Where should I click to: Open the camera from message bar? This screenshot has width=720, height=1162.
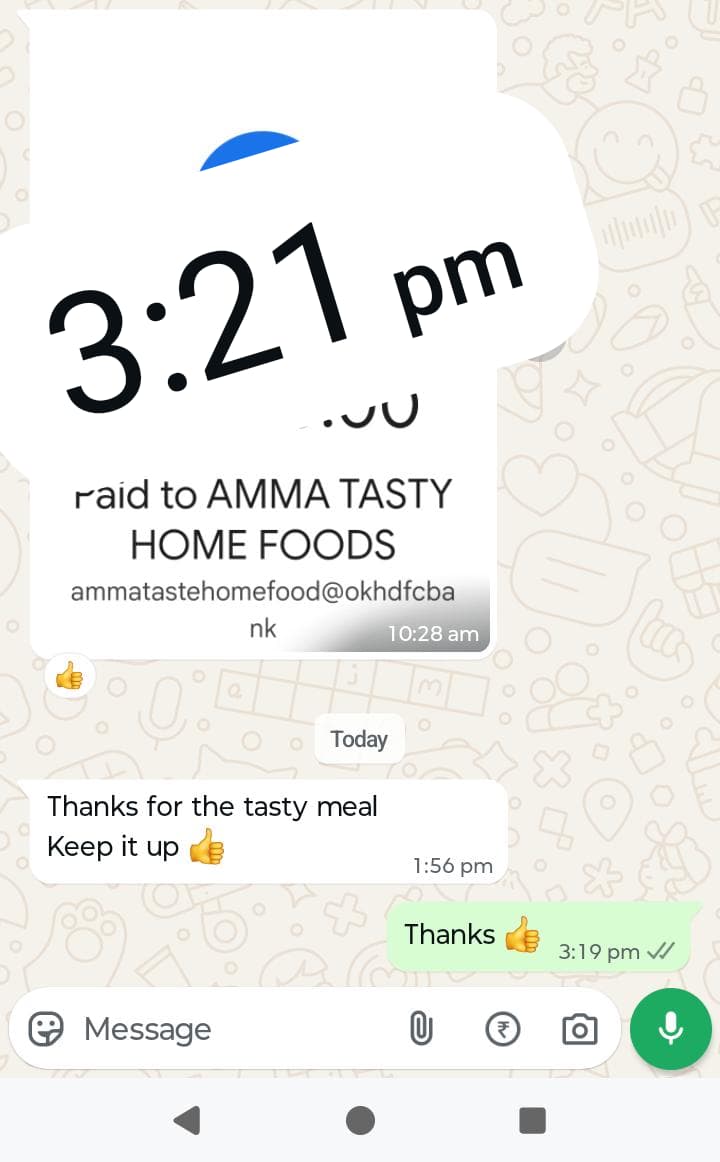579,1028
